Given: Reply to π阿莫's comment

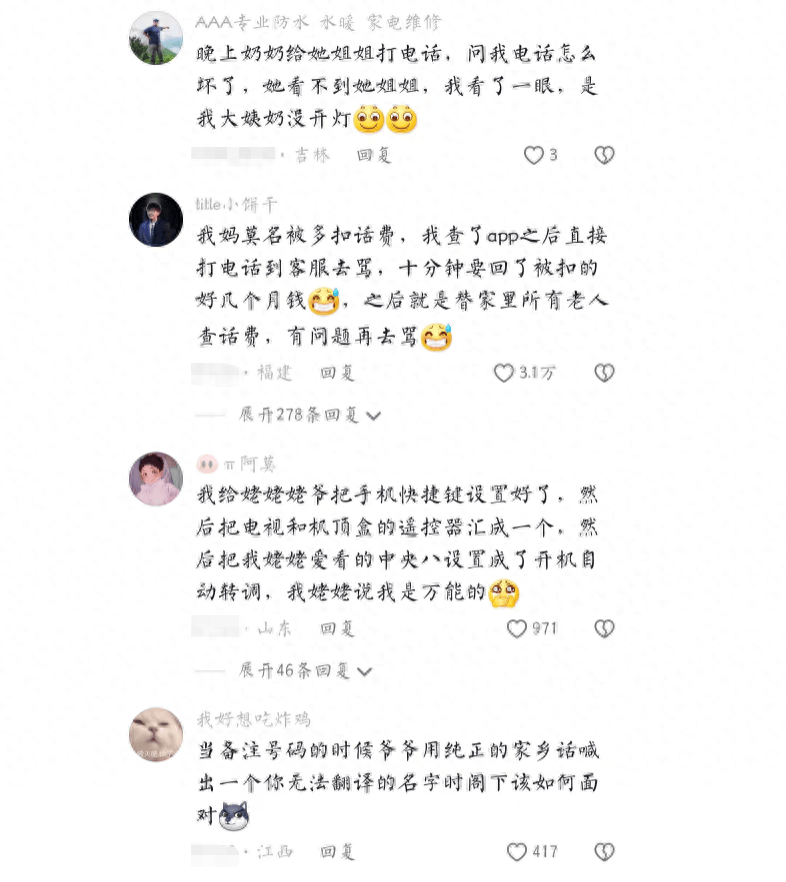Looking at the screenshot, I should coord(338,629).
